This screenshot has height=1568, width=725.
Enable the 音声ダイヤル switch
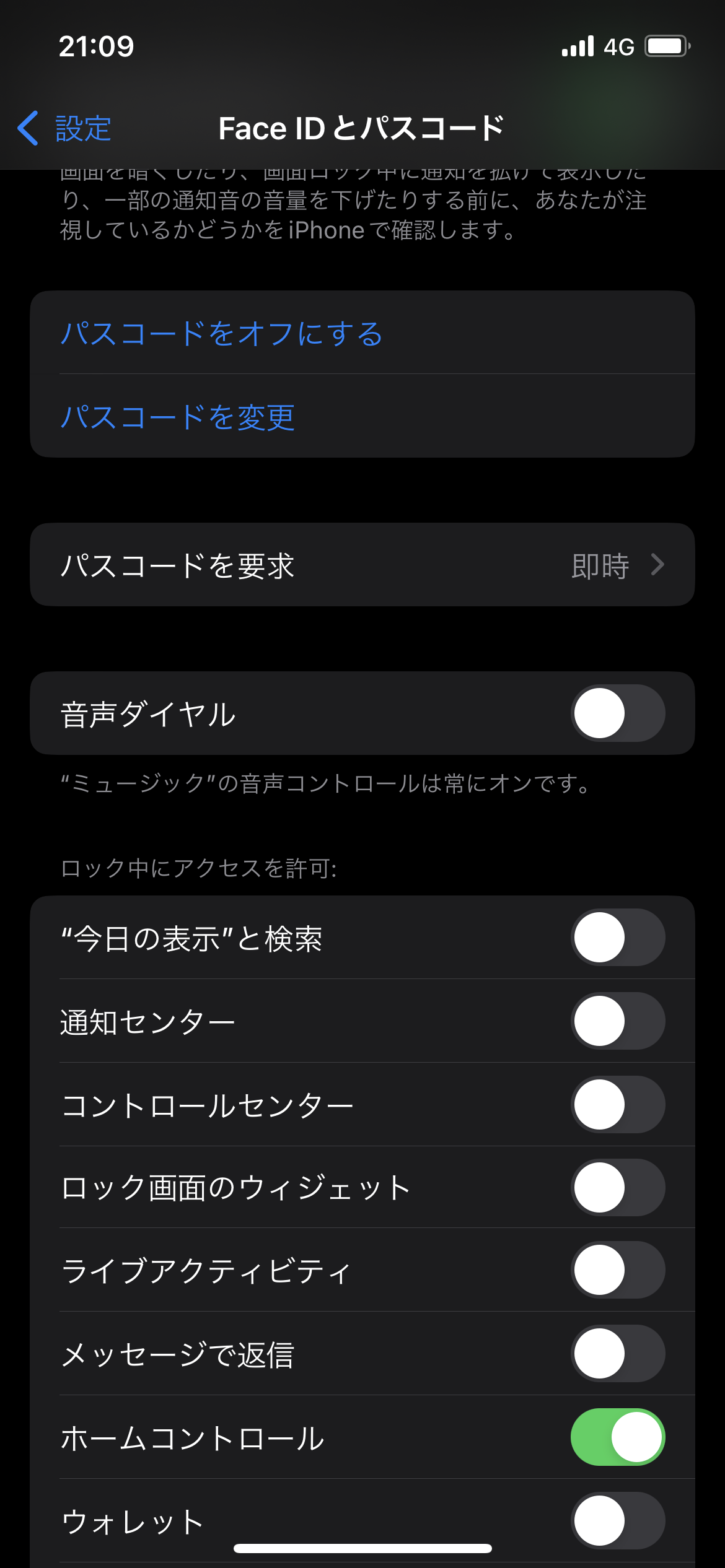[617, 713]
